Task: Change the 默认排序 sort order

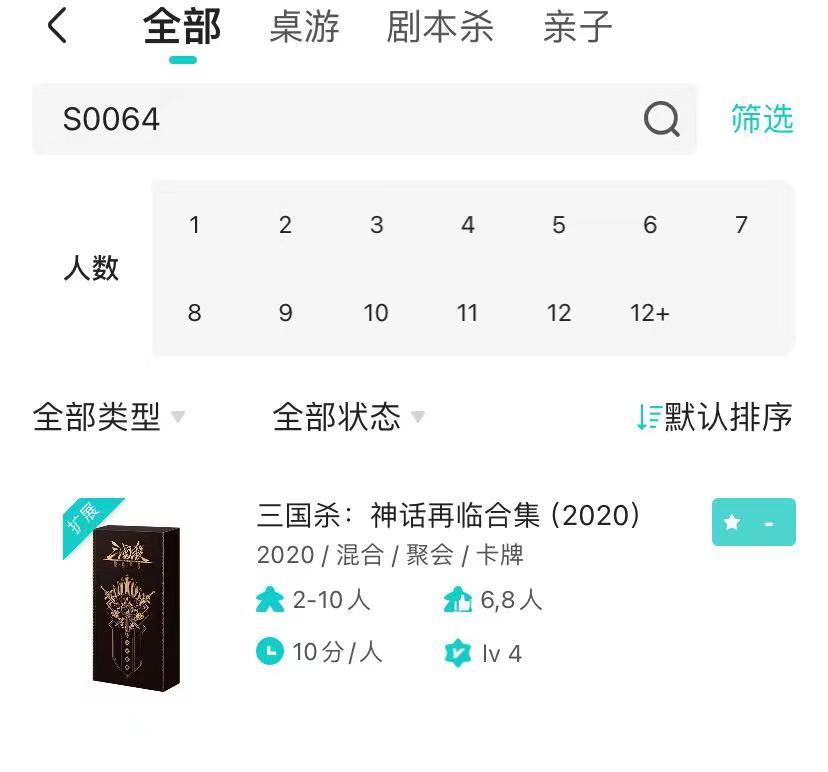Action: 714,417
